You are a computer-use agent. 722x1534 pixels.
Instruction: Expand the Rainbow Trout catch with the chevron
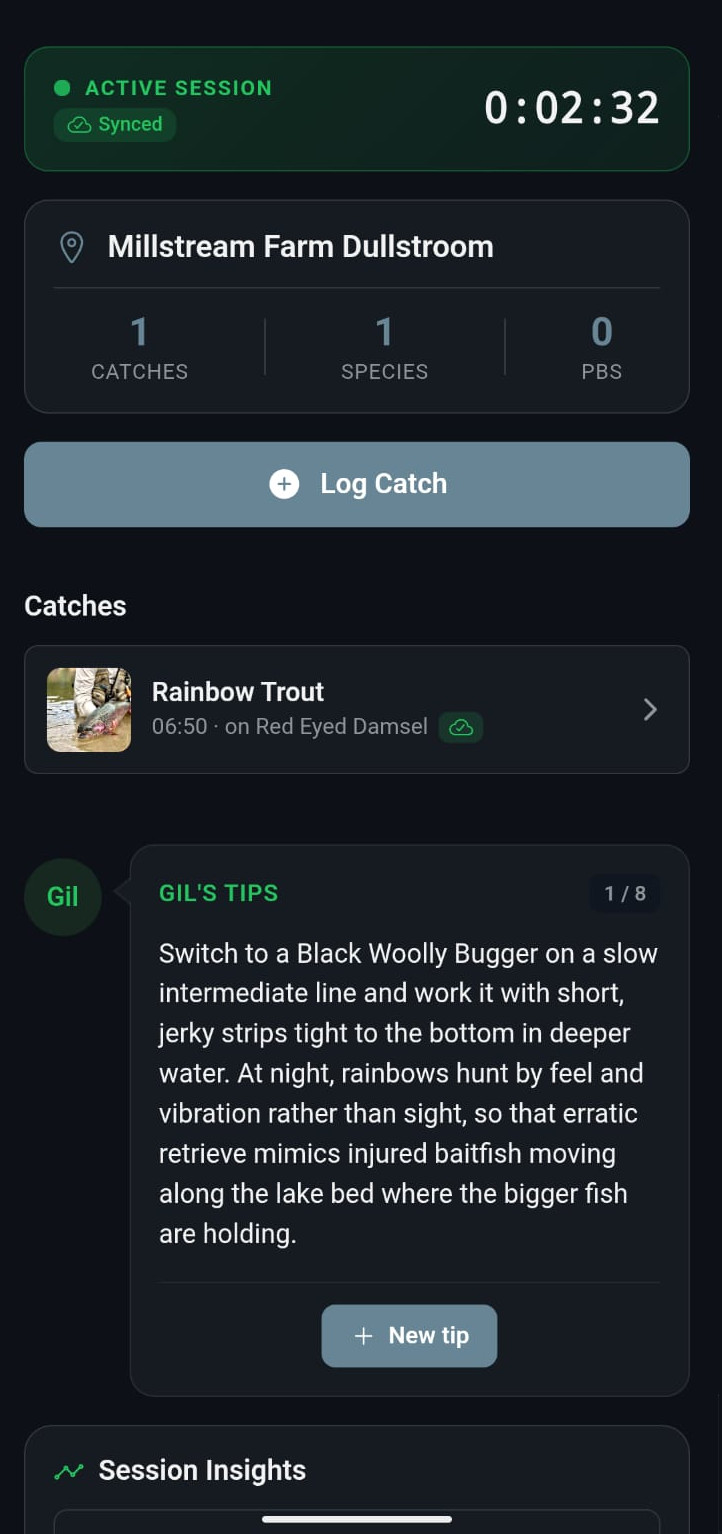650,709
